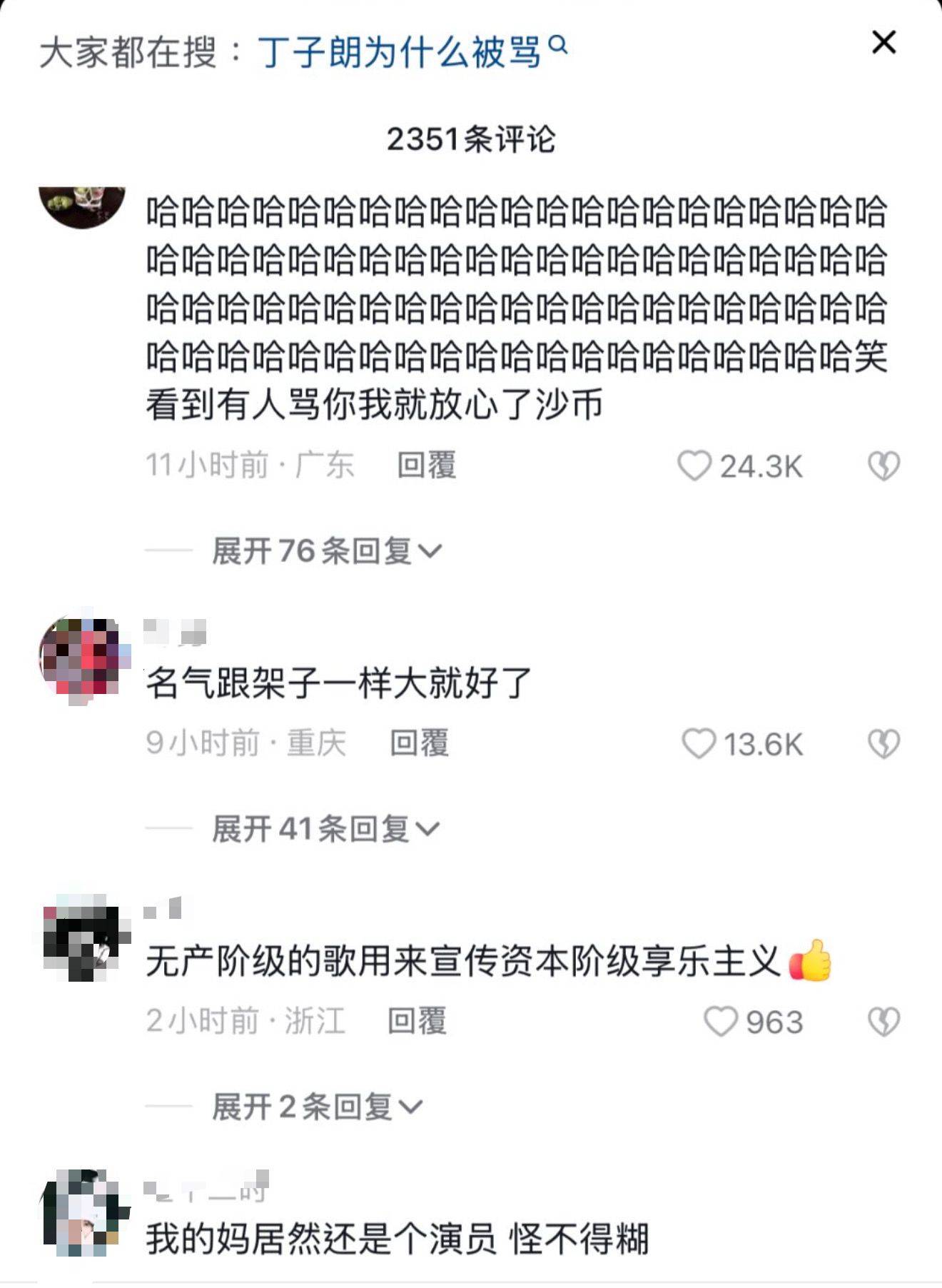Open trending search 丁子朗为什么被骂

click(x=411, y=52)
